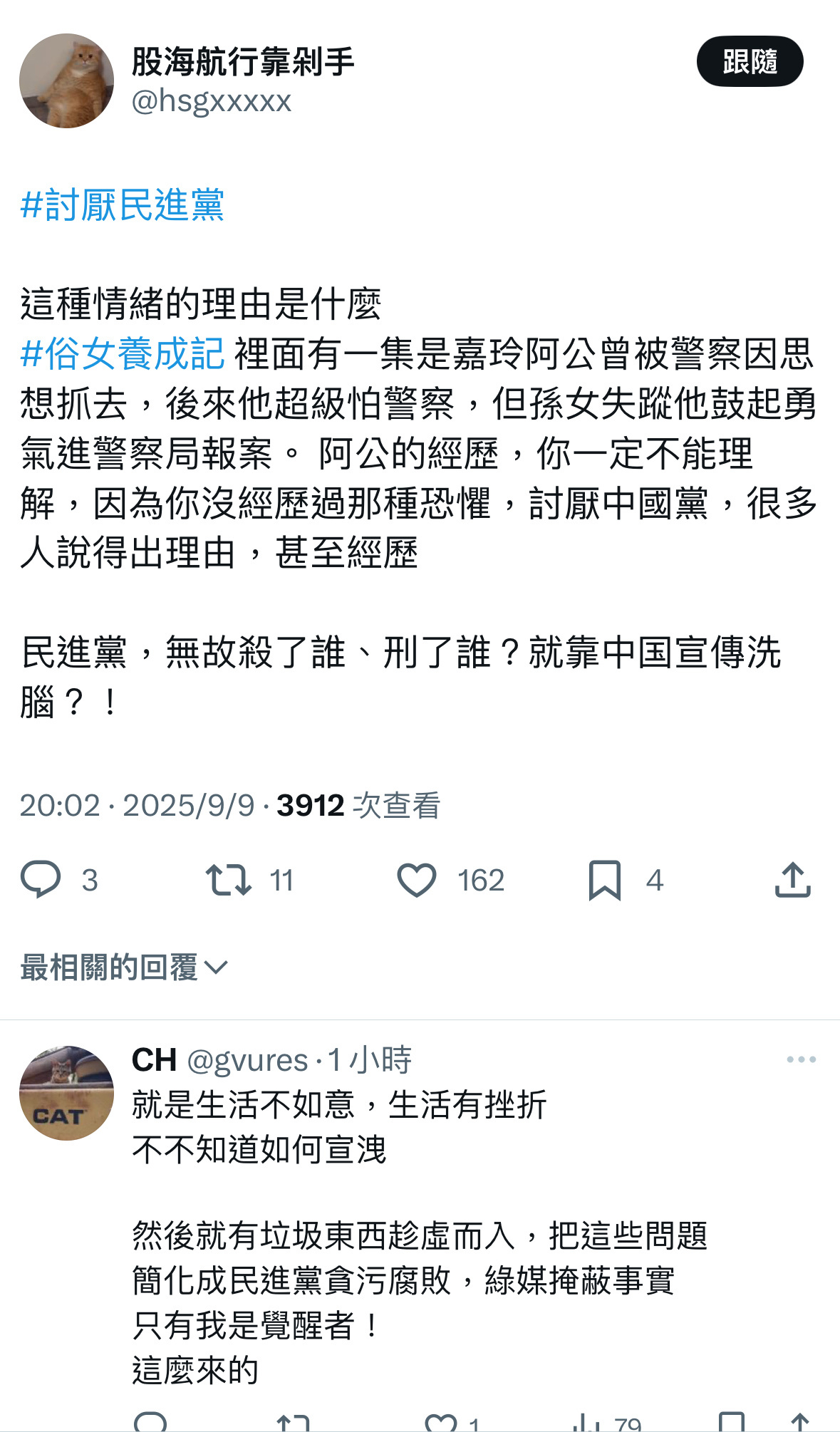Screen dimensions: 840x1432
Task: Expand the 最相關的回覆 sort dropdown
Action: [124, 967]
